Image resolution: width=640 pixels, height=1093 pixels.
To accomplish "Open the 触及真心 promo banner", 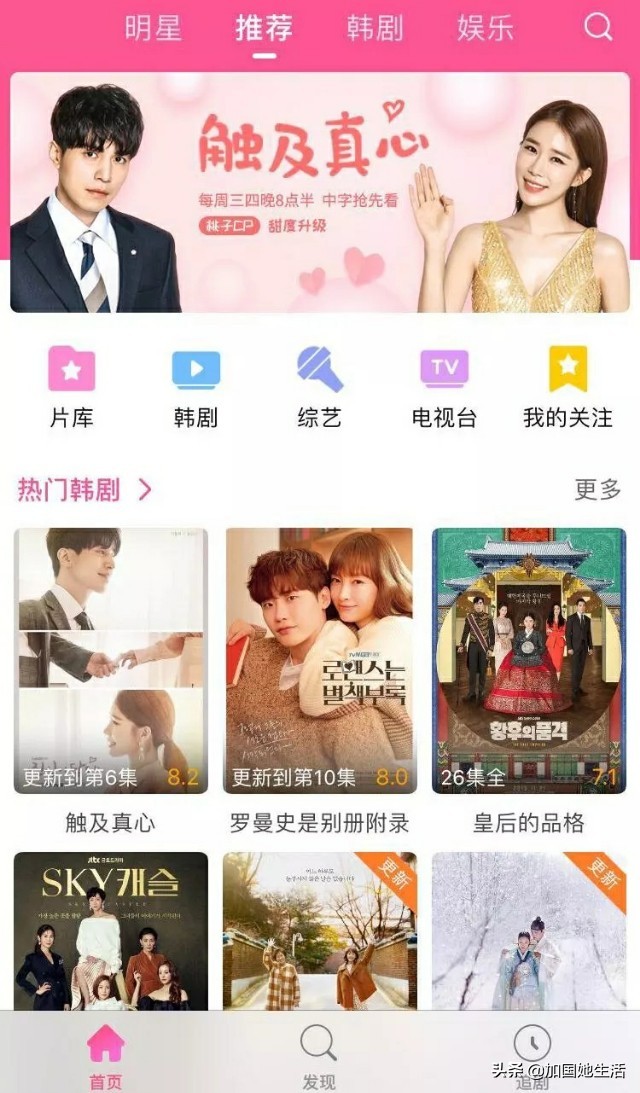I will 320,192.
